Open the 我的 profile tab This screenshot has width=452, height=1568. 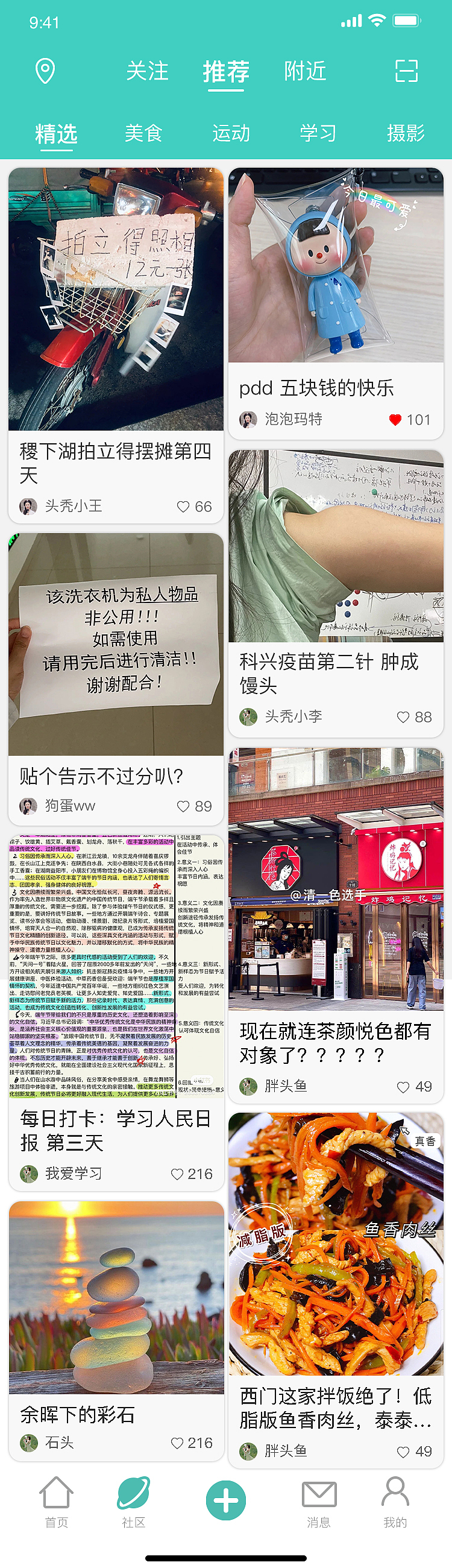pyautogui.click(x=395, y=1501)
